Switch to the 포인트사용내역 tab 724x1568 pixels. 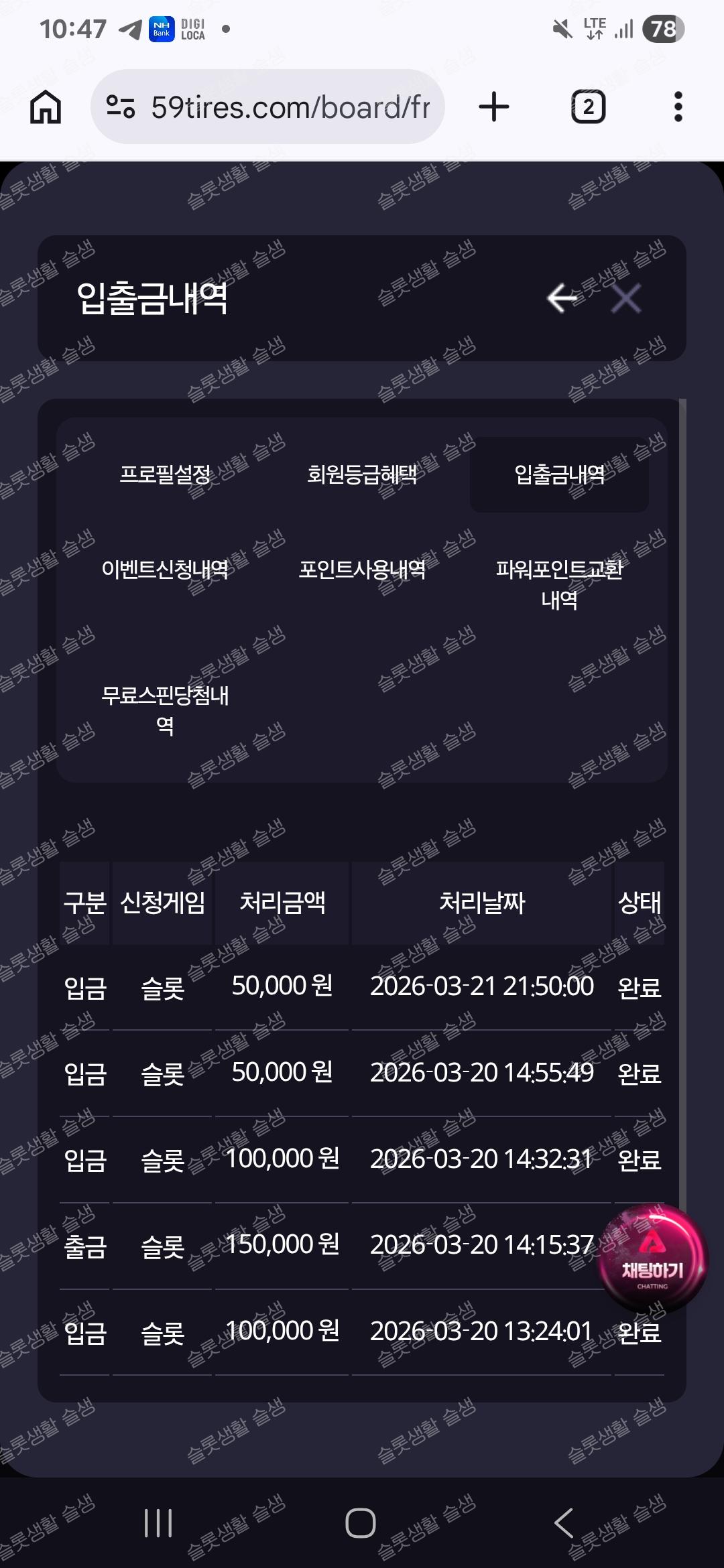click(x=362, y=570)
